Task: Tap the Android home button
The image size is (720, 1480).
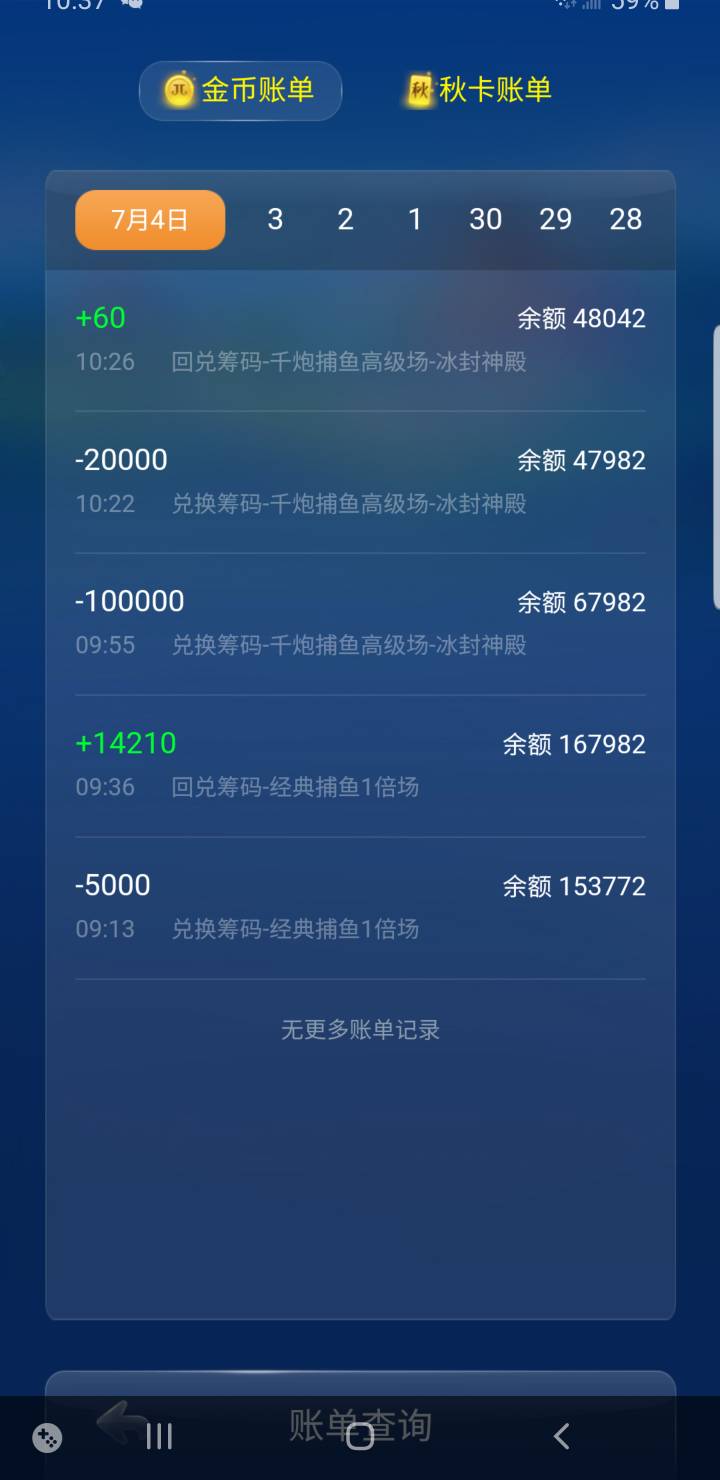Action: (x=360, y=1438)
